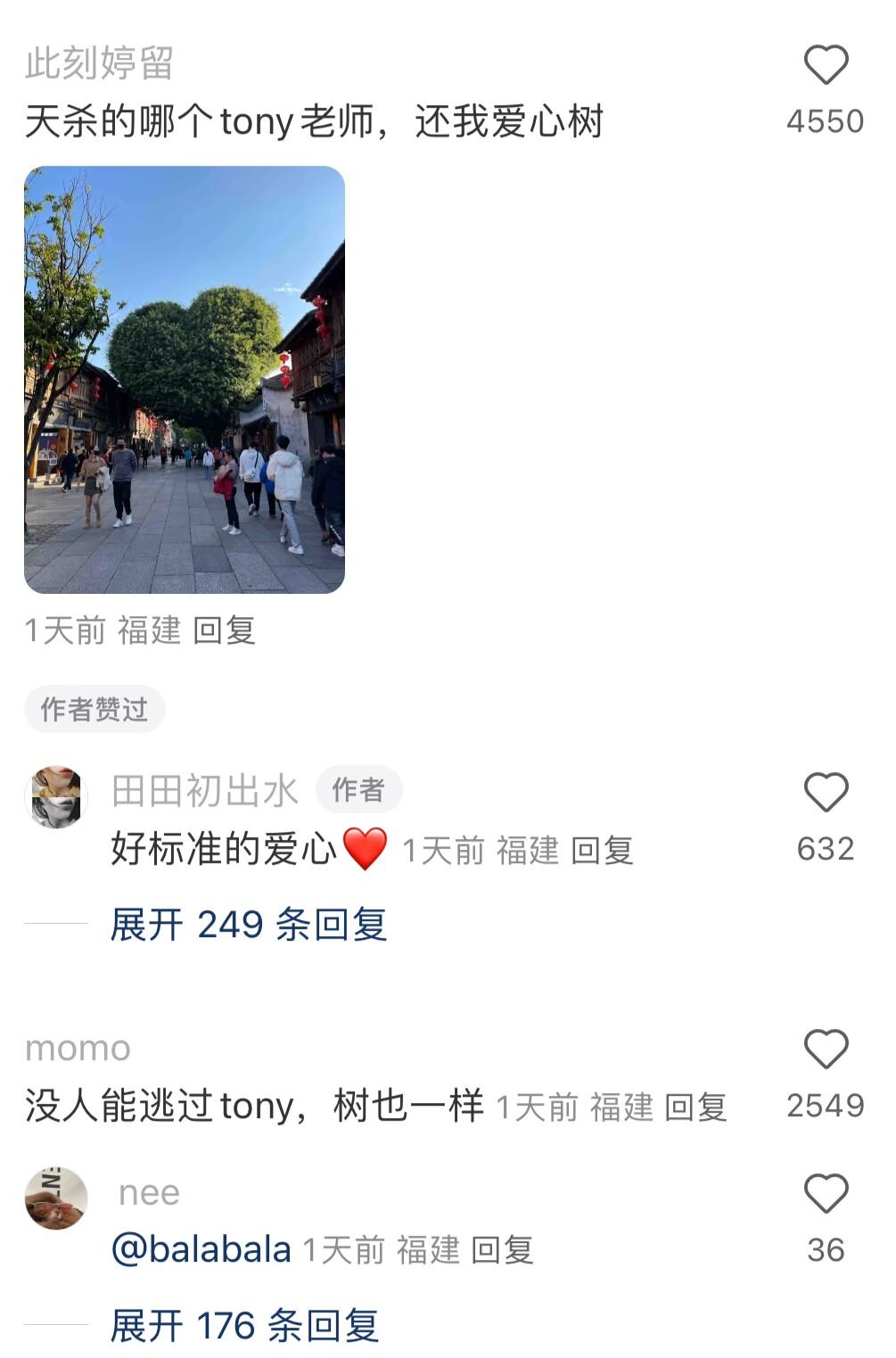Open the @balabala mention
The image size is (896, 1358).
201,1249
